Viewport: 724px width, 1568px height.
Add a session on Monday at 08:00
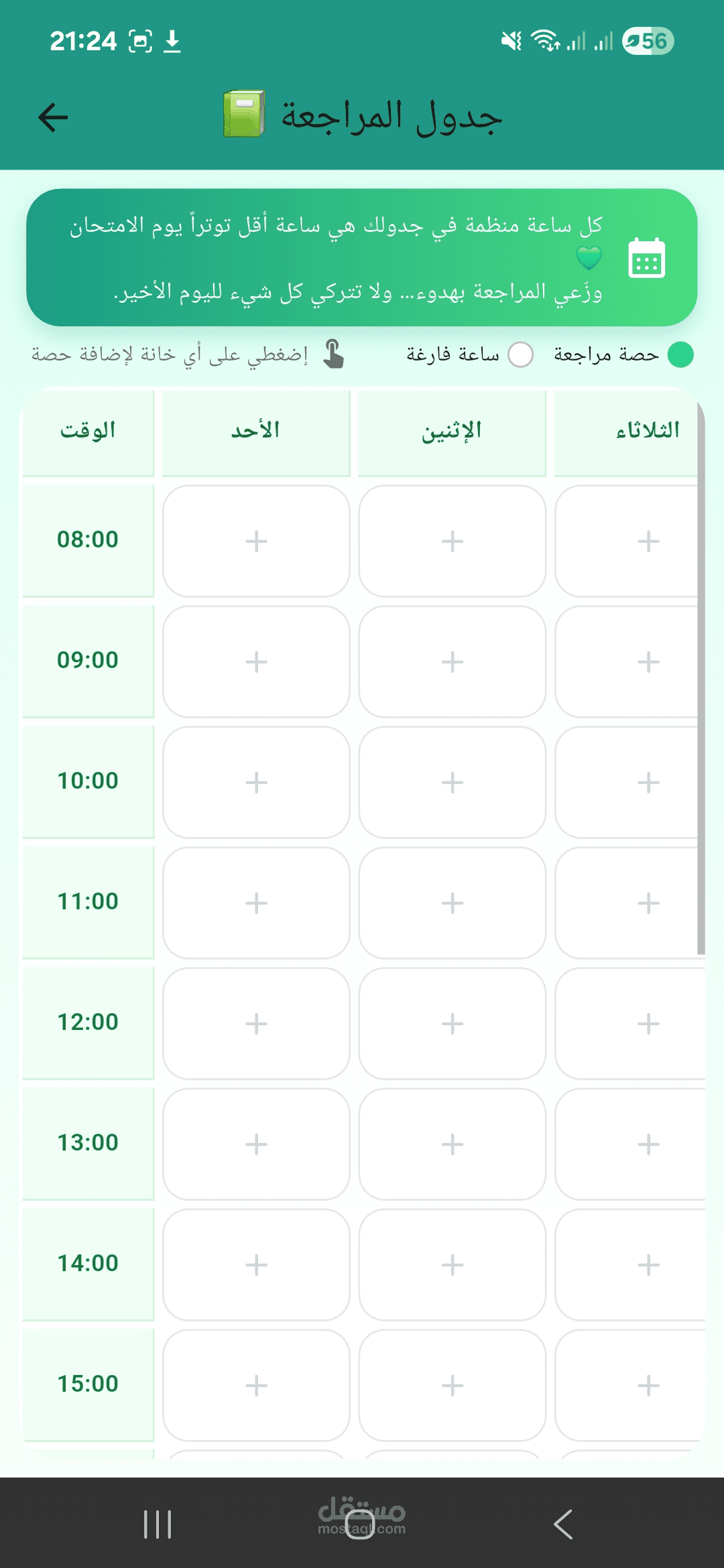(x=452, y=541)
